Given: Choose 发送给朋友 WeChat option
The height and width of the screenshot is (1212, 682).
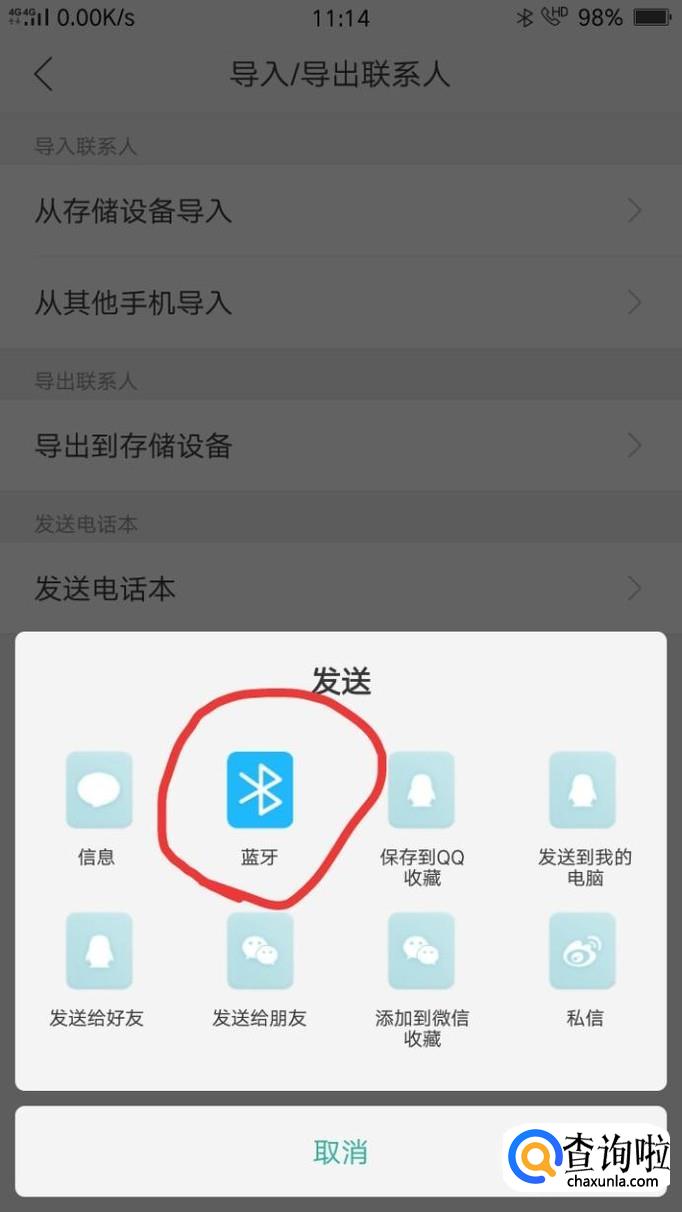Looking at the screenshot, I should [260, 970].
